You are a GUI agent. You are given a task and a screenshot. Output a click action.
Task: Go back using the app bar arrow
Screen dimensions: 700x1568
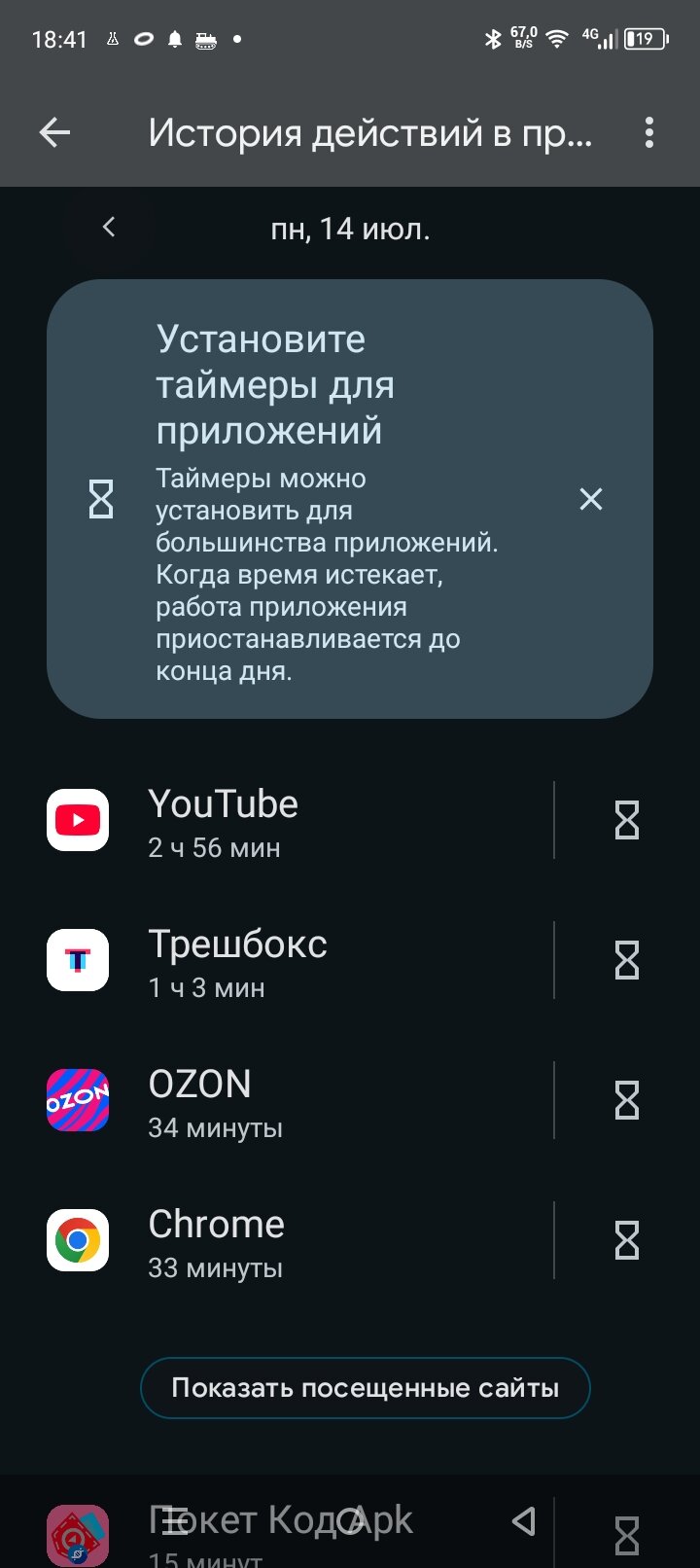point(54,132)
